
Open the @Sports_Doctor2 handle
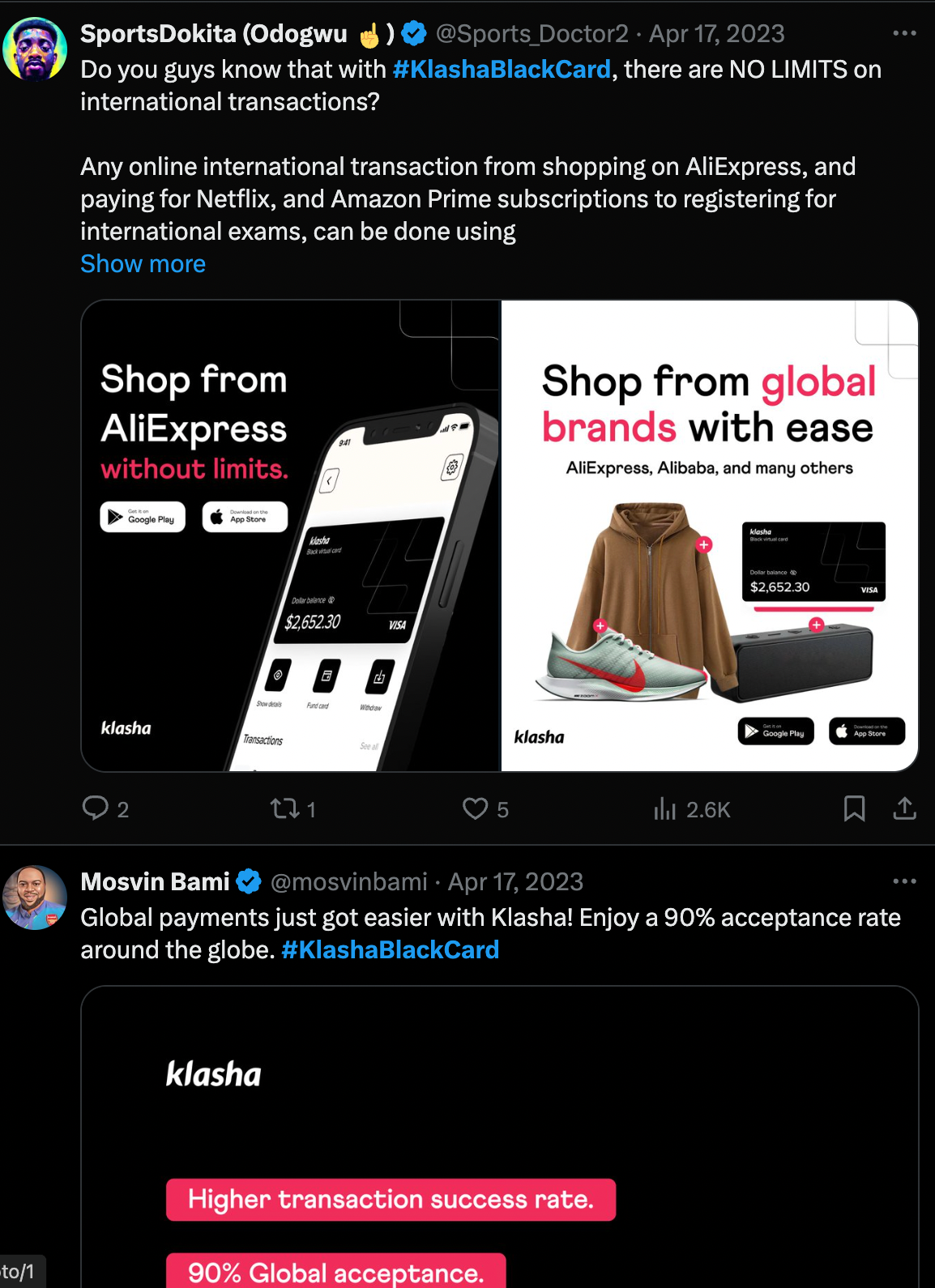532,34
